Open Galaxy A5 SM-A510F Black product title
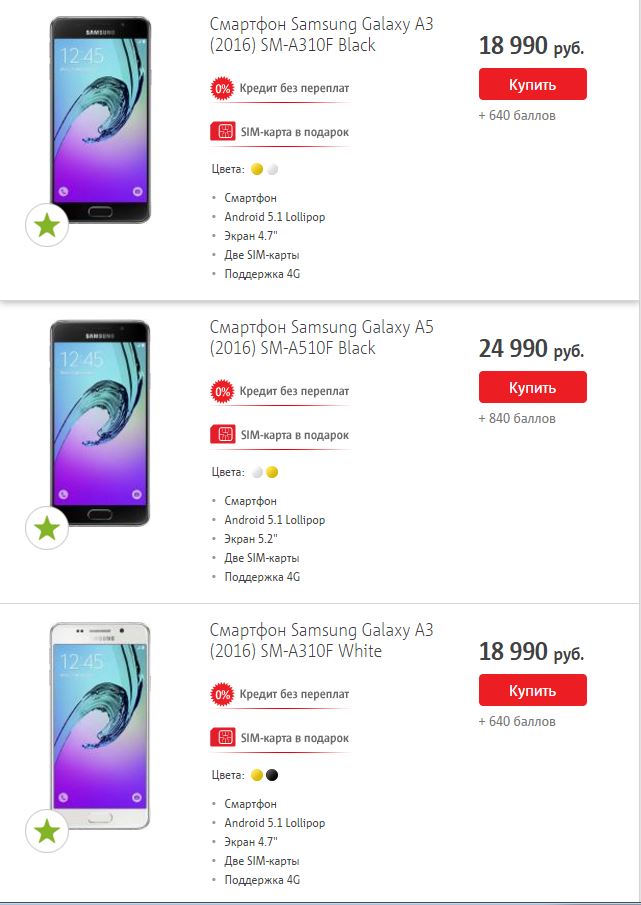The image size is (641, 905). (320, 337)
